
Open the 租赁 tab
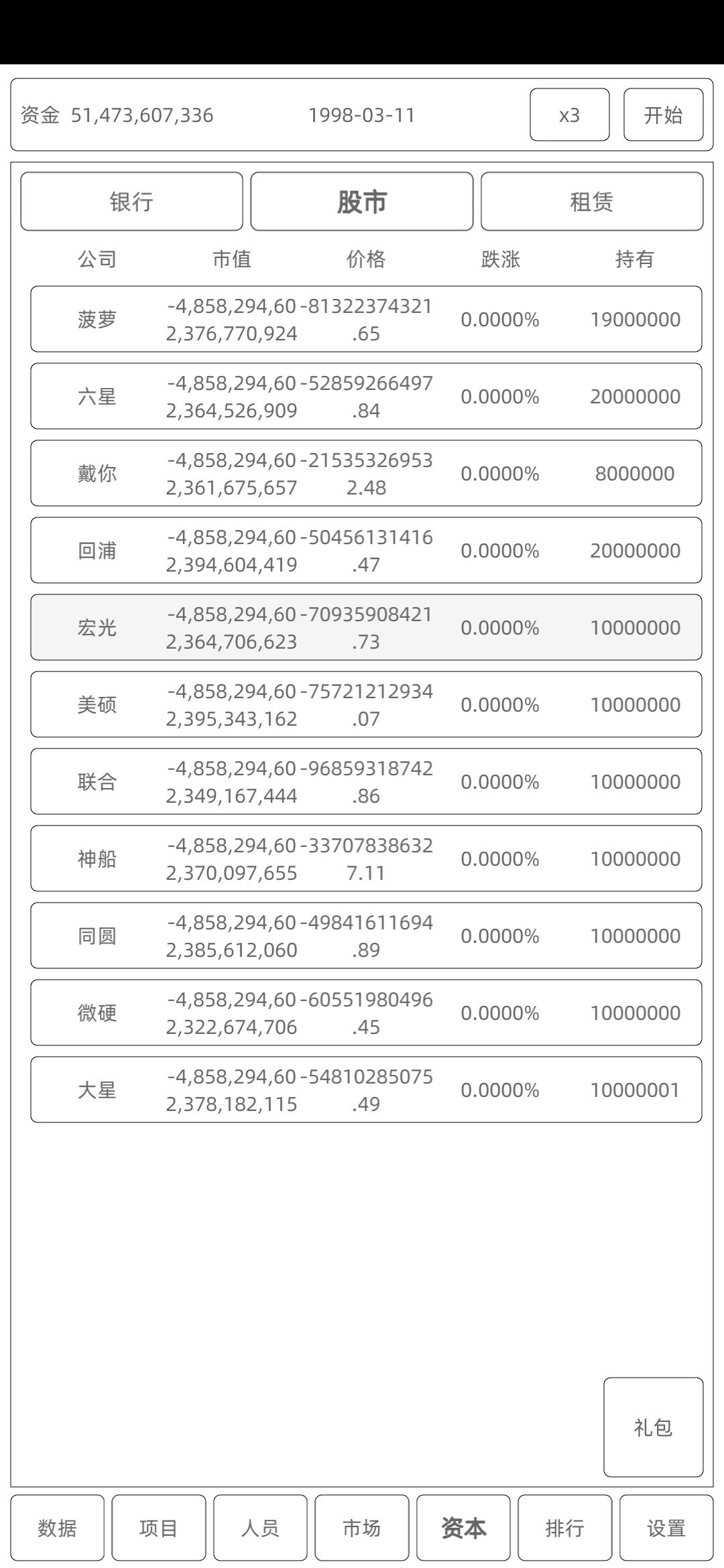coord(591,201)
